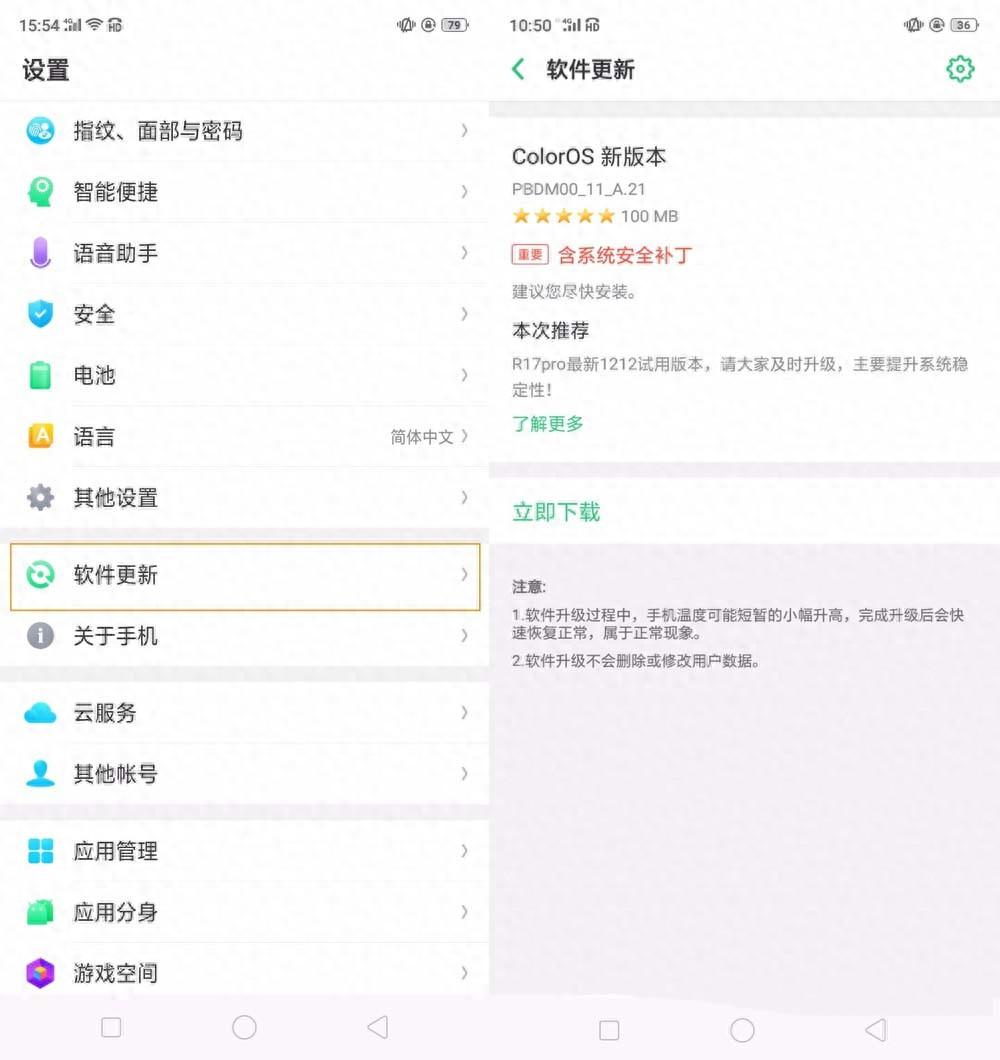Image resolution: width=1000 pixels, height=1060 pixels.
Task: Click the app cloning icon
Action: [x=40, y=912]
